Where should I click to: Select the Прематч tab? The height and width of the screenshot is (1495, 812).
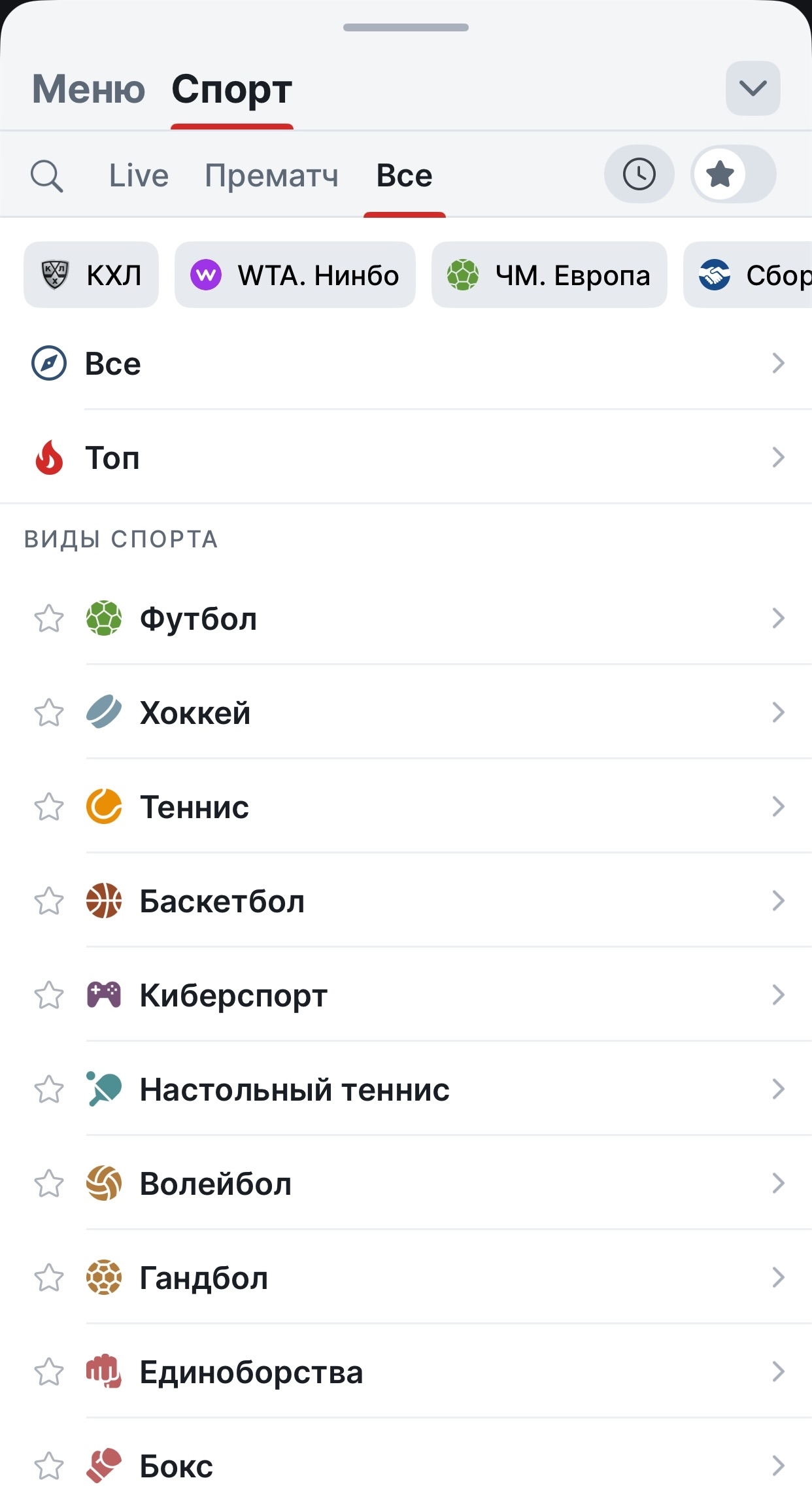coord(272,175)
